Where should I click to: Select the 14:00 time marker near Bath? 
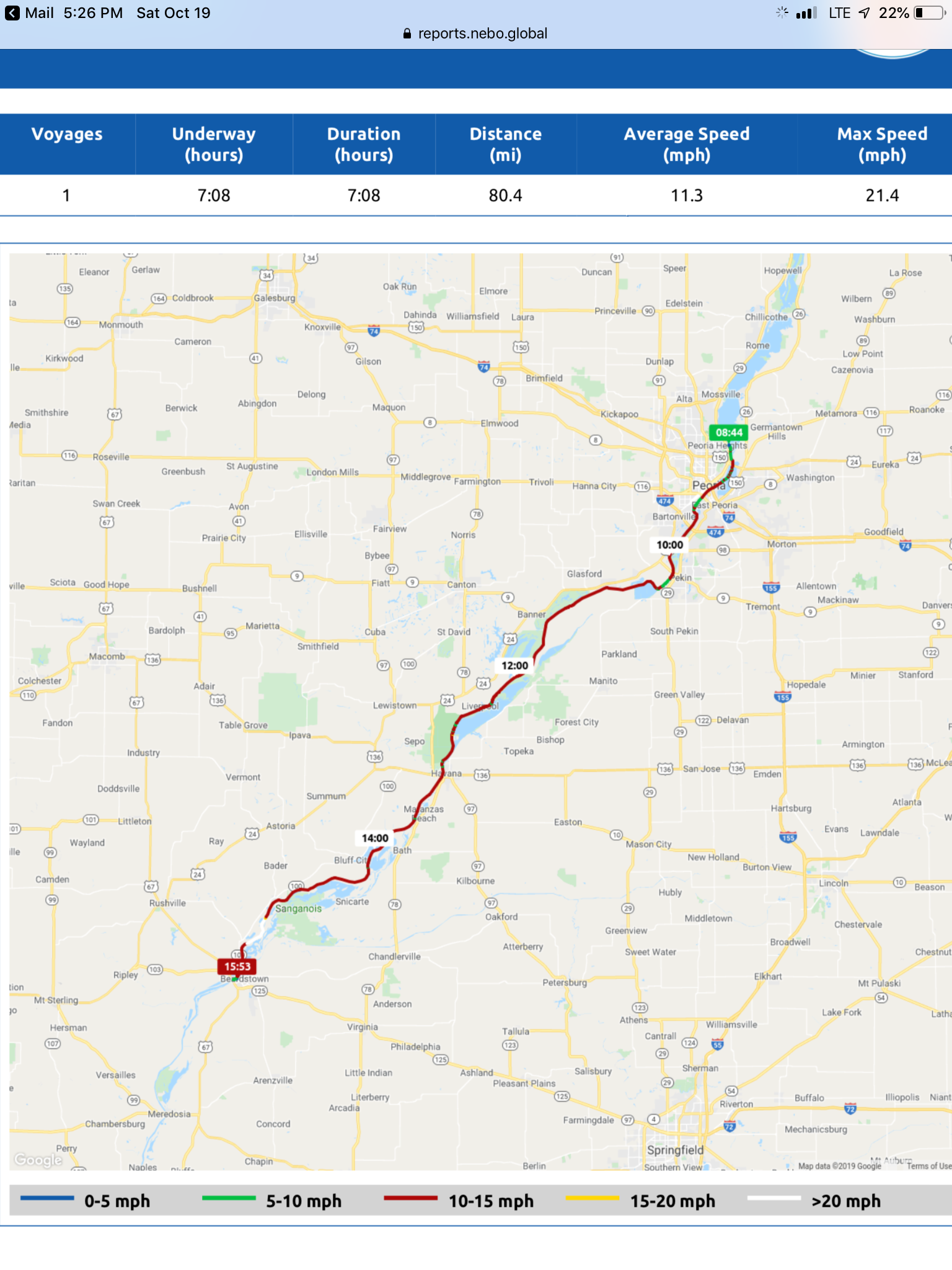[x=375, y=838]
